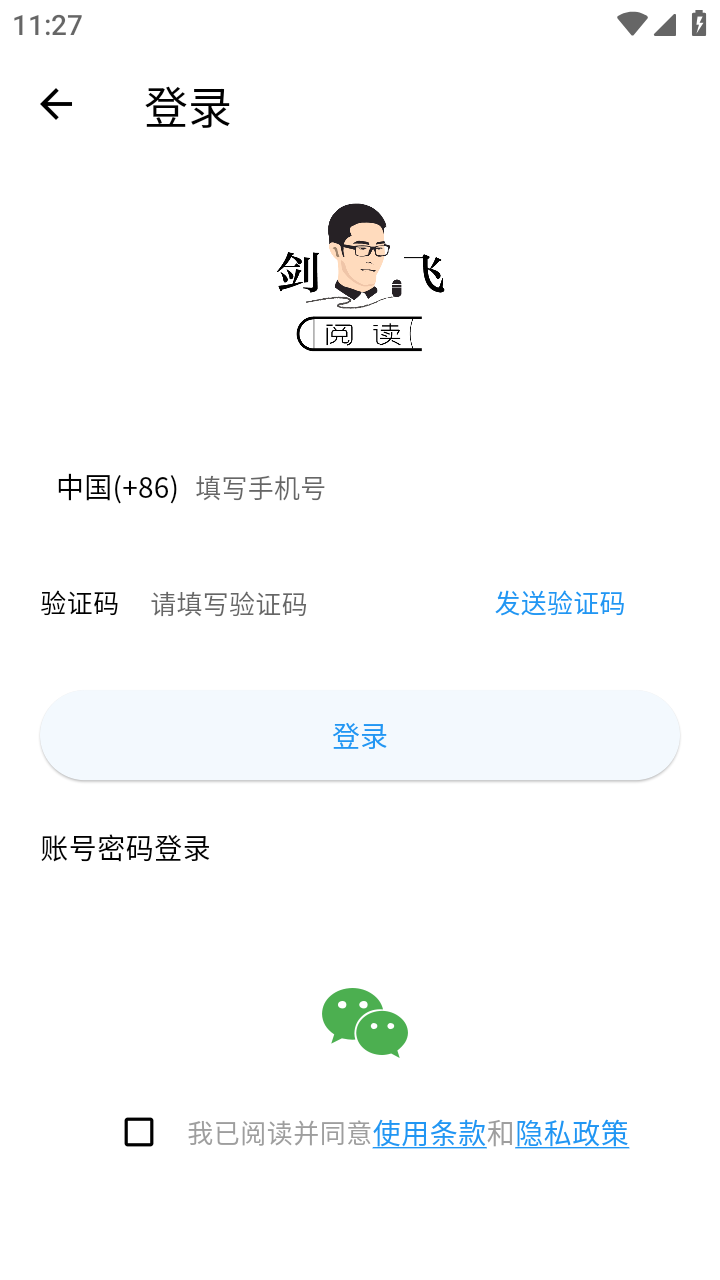
Task: Tap the Wi-Fi icon in the status bar
Action: click(x=631, y=22)
